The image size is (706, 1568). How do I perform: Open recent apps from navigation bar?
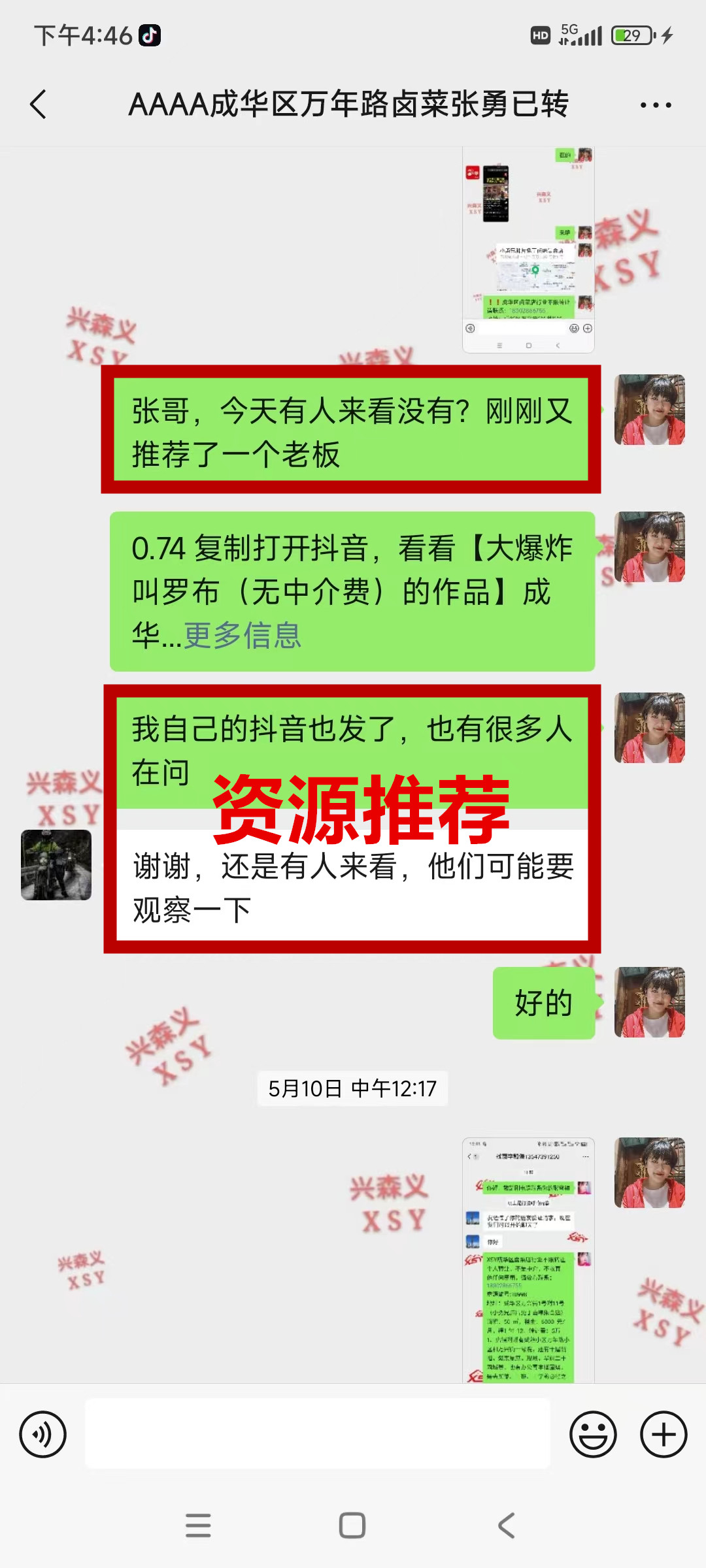[198, 1526]
